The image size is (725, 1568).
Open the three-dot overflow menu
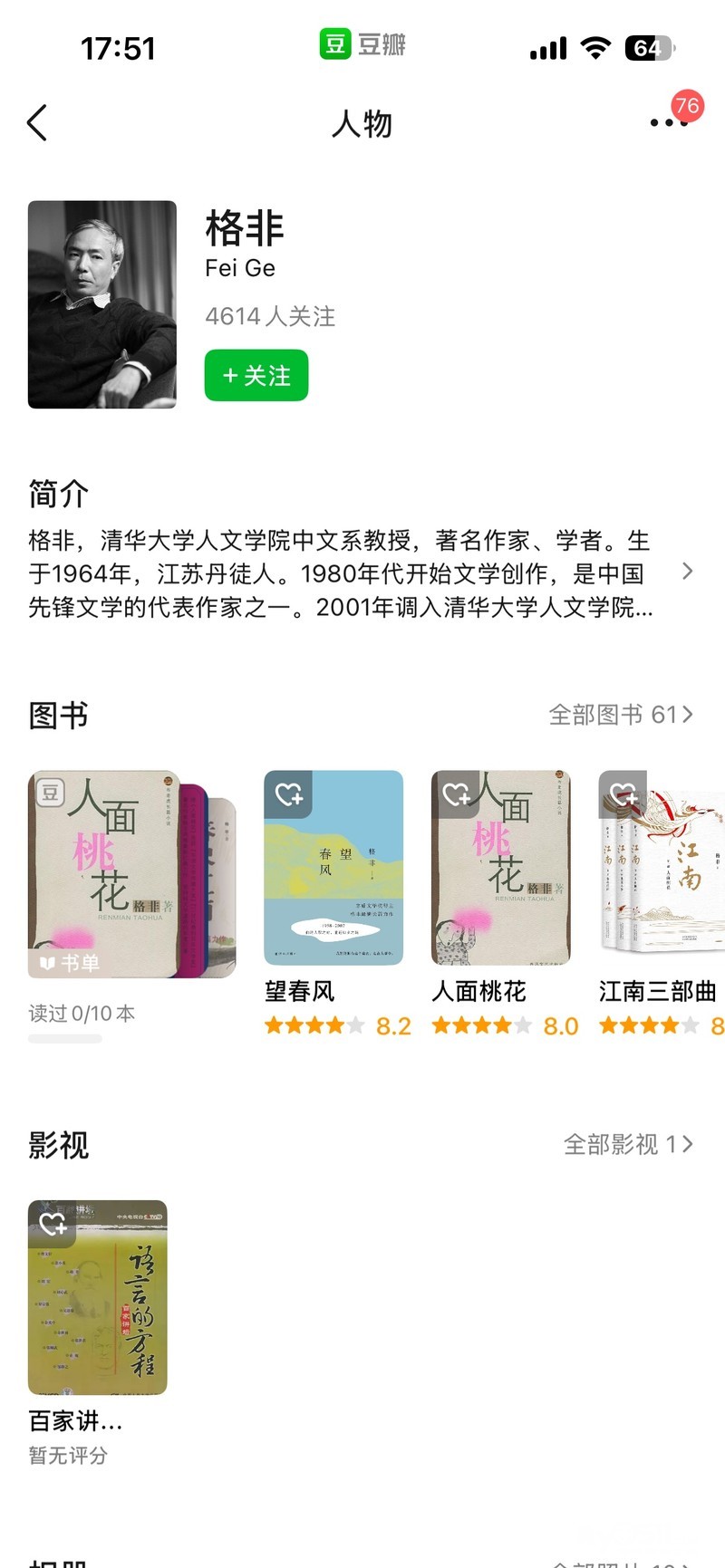tap(669, 122)
